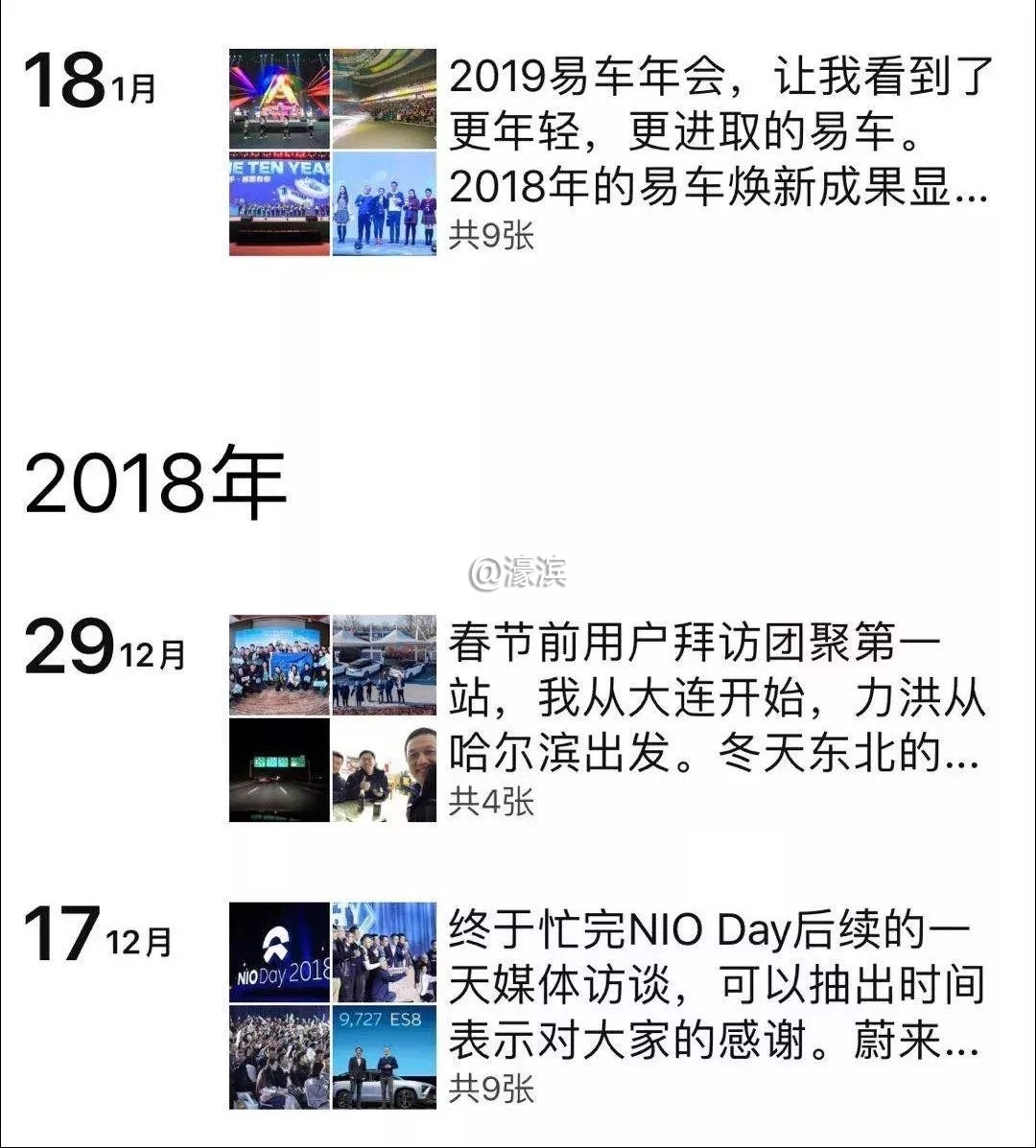Open the 2019易车年会 post text
The height and width of the screenshot is (1148, 1036).
(x=718, y=132)
